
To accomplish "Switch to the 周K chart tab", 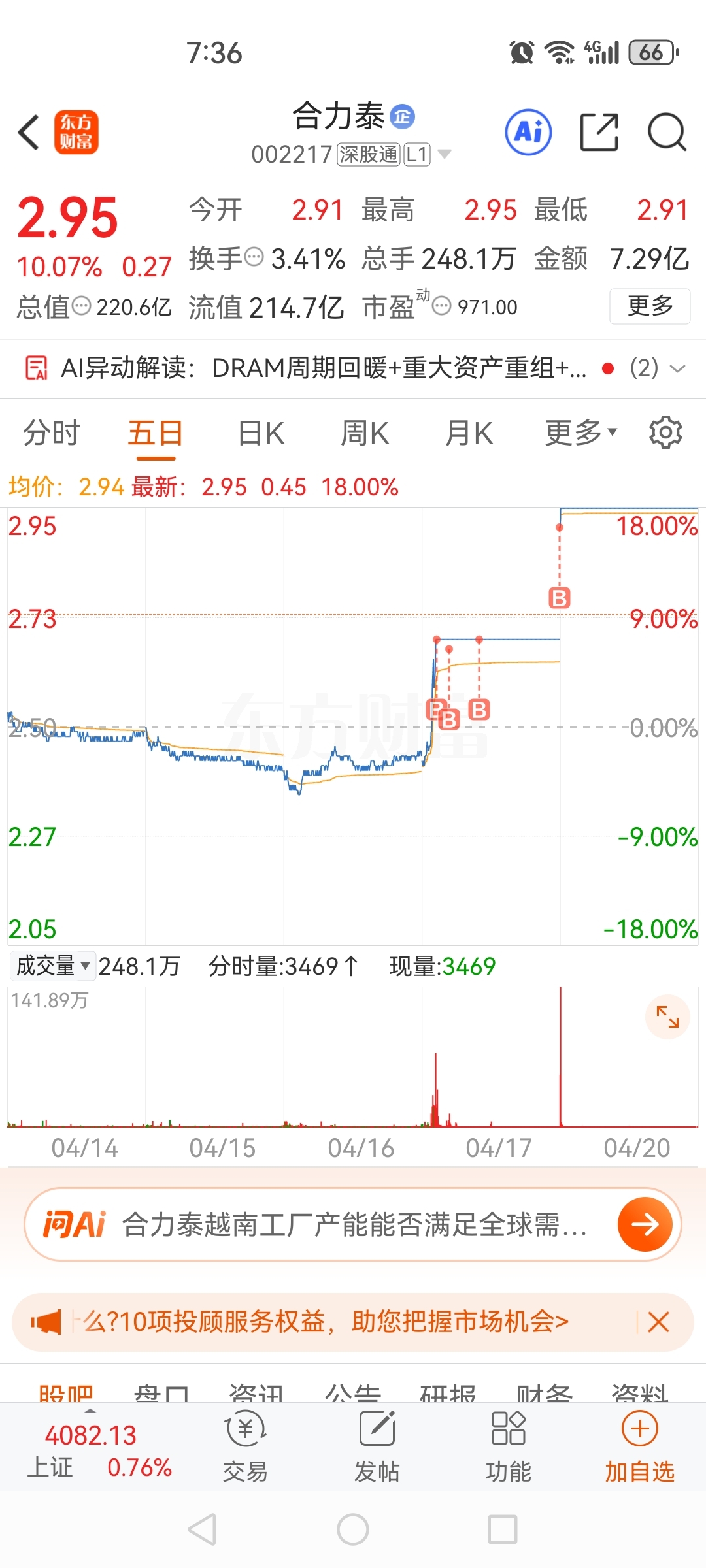I will 365,433.
